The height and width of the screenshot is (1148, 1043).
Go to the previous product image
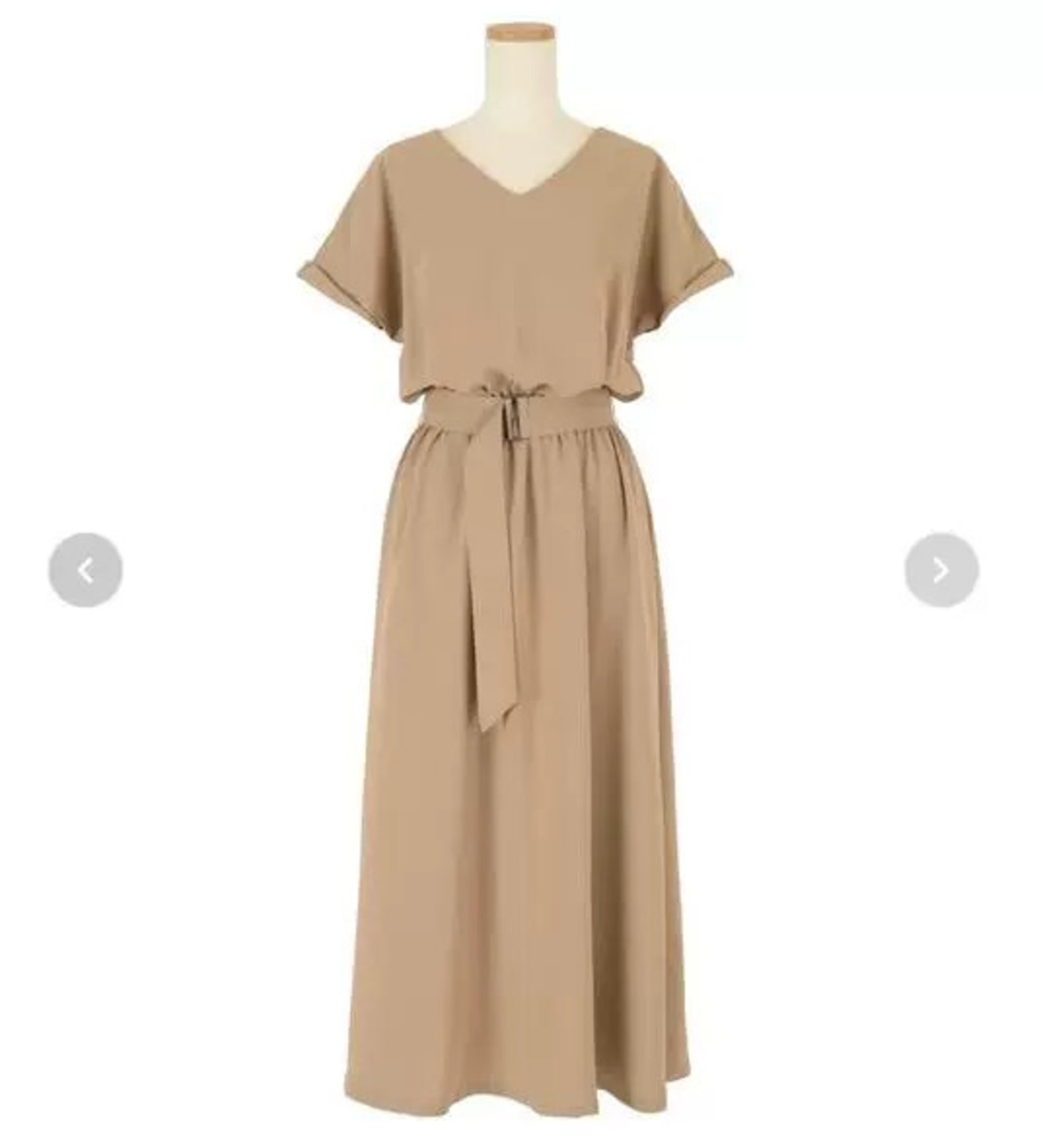[x=86, y=570]
